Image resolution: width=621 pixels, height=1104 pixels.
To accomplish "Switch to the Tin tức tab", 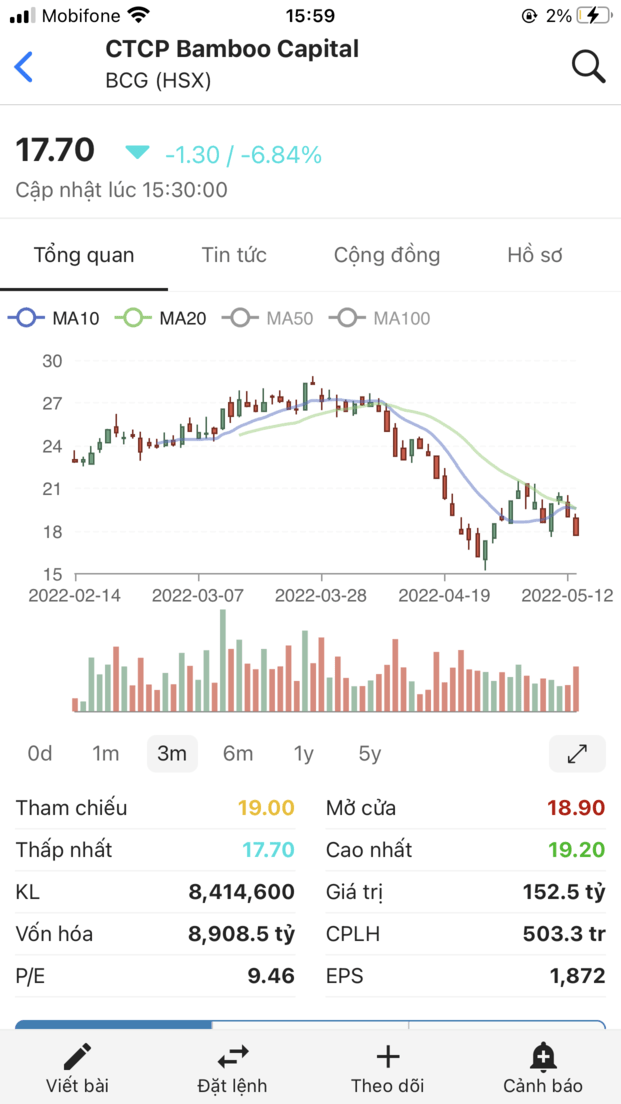I will click(234, 255).
